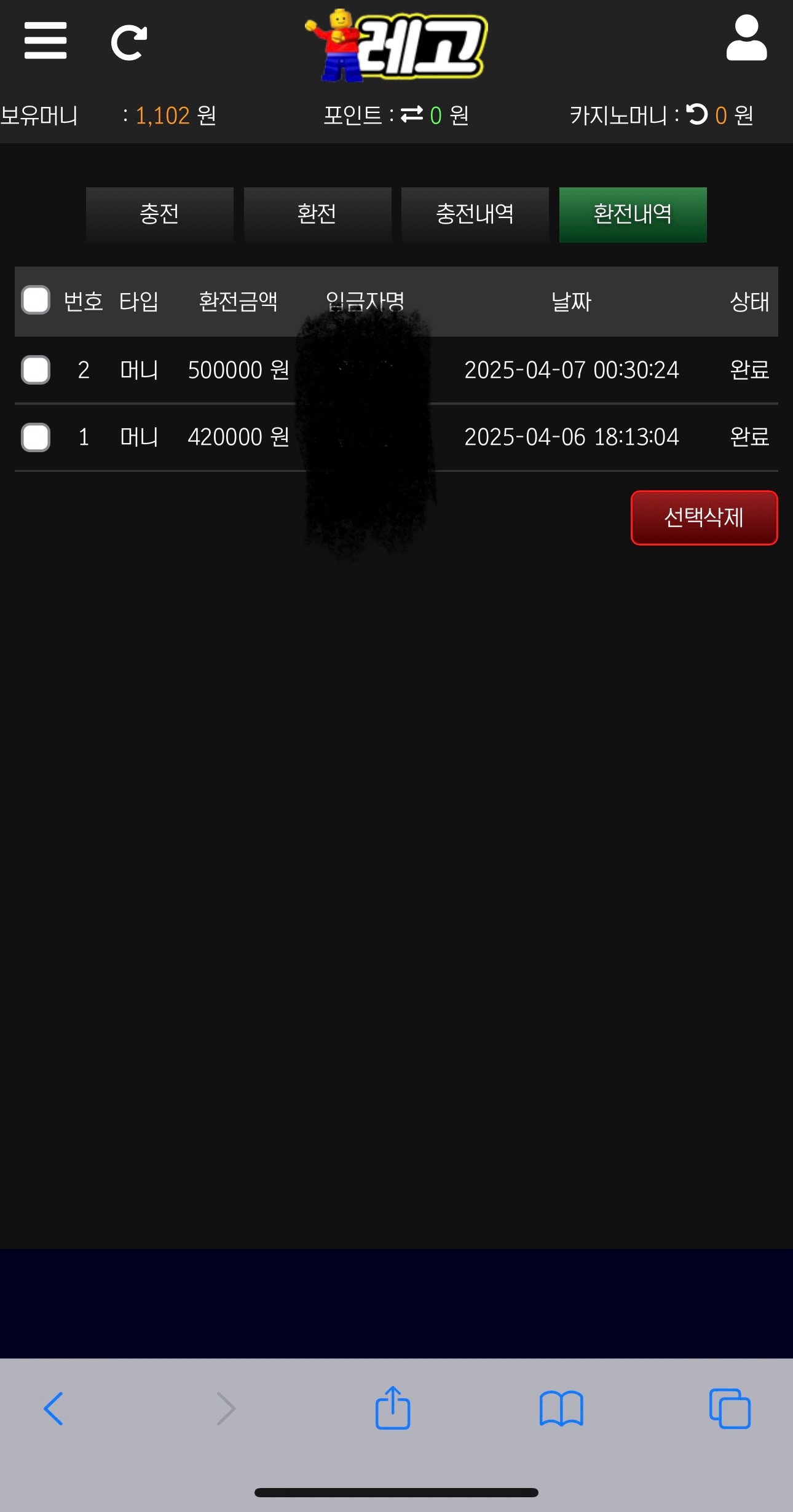The height and width of the screenshot is (1512, 793).
Task: Open the 충전내역 tab
Action: point(475,214)
